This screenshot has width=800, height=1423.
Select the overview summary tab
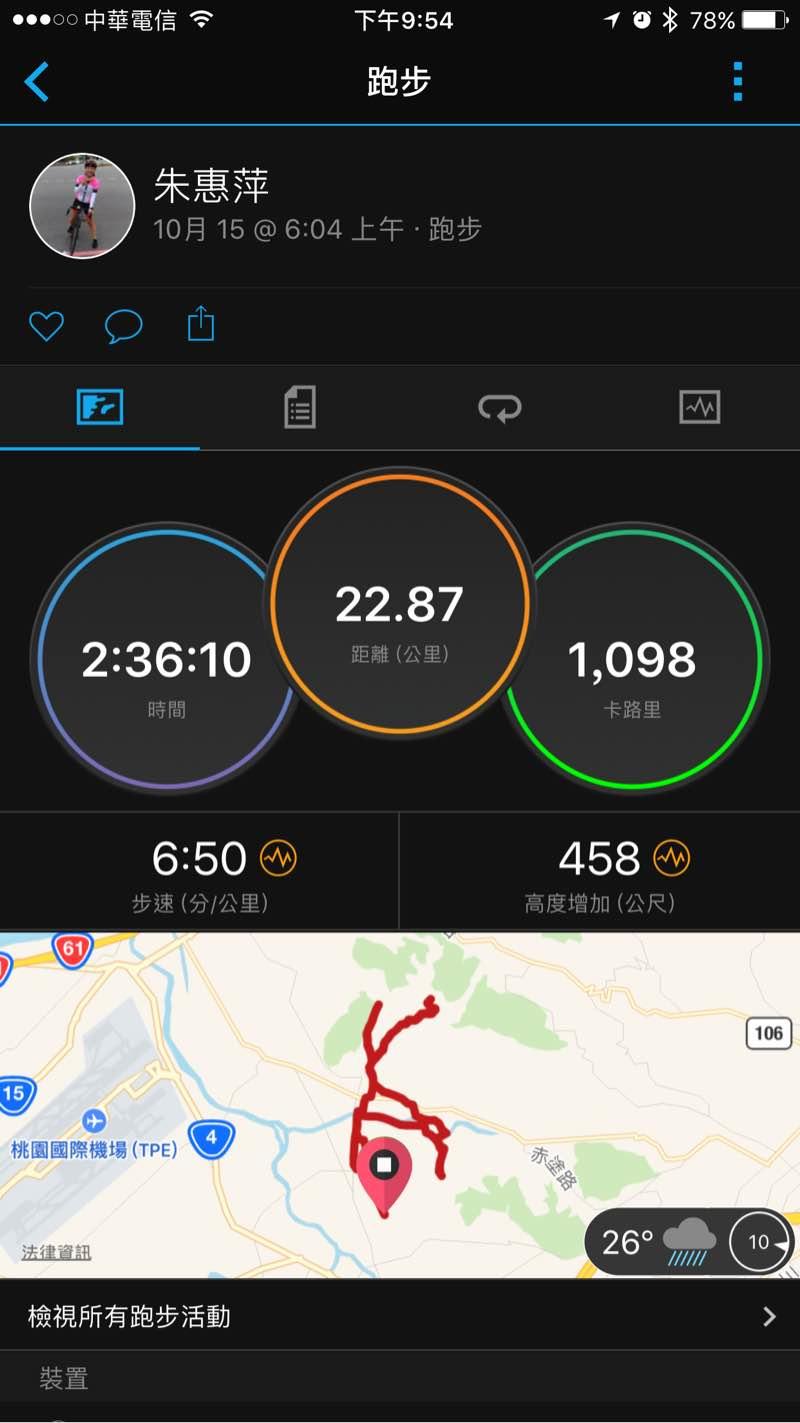[x=100, y=408]
